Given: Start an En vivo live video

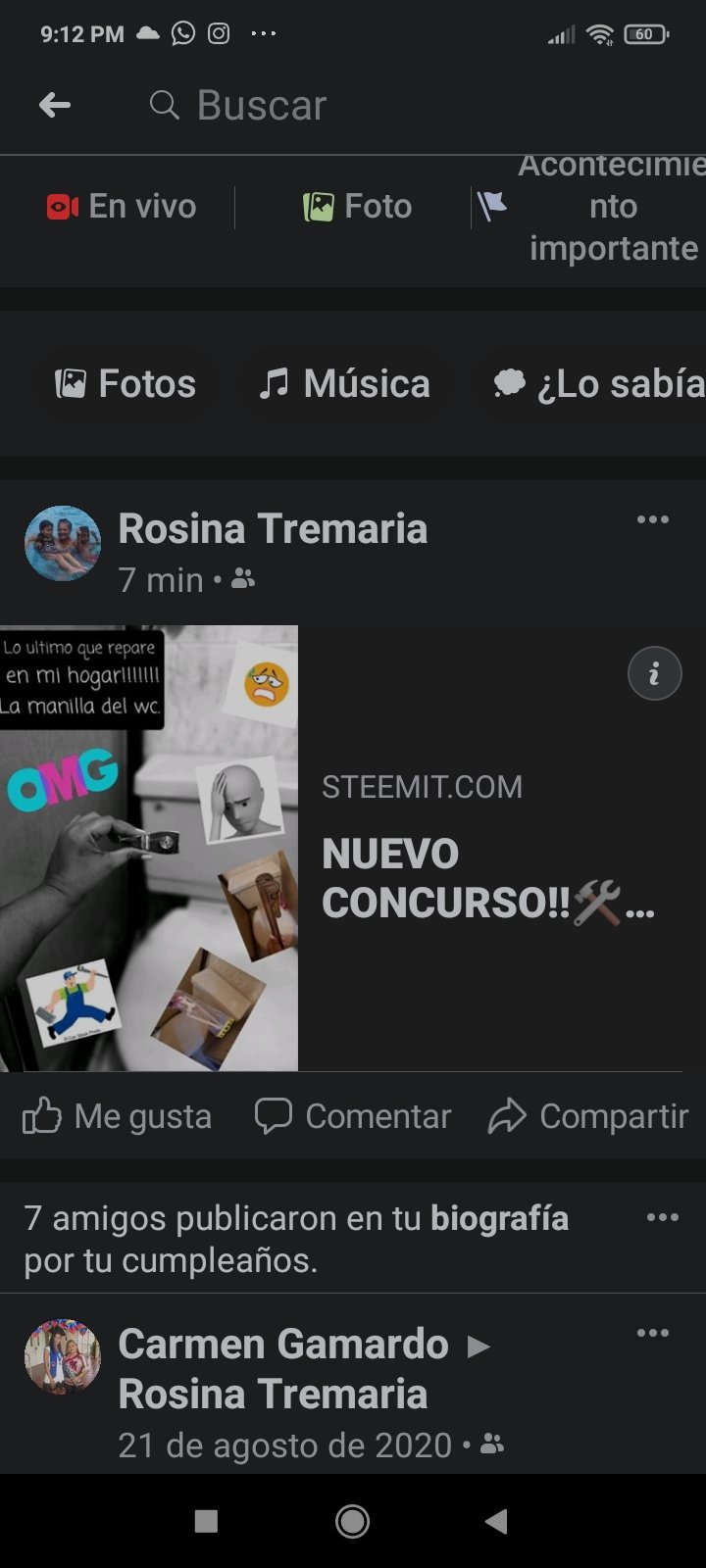Looking at the screenshot, I should (x=122, y=207).
